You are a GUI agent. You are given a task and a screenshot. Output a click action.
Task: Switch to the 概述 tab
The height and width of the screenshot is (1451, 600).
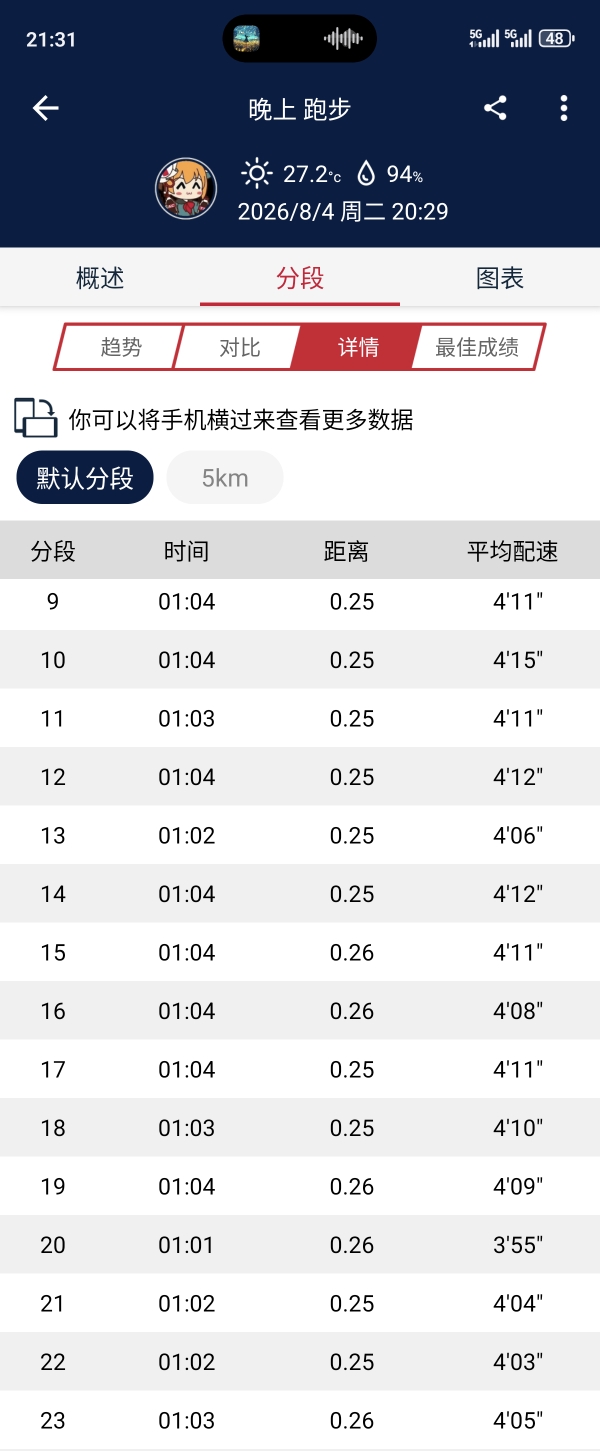point(100,278)
